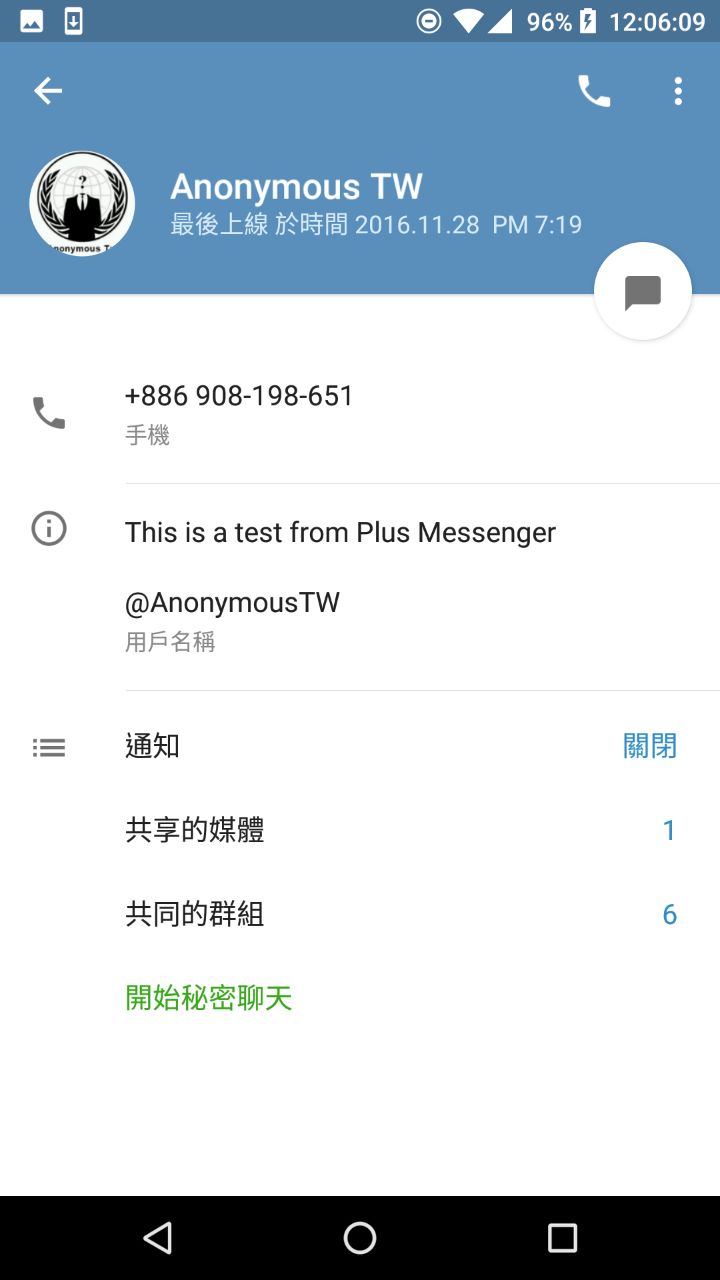Open the 通知 notification settings row
Screen dimensions: 720x1280
point(400,746)
